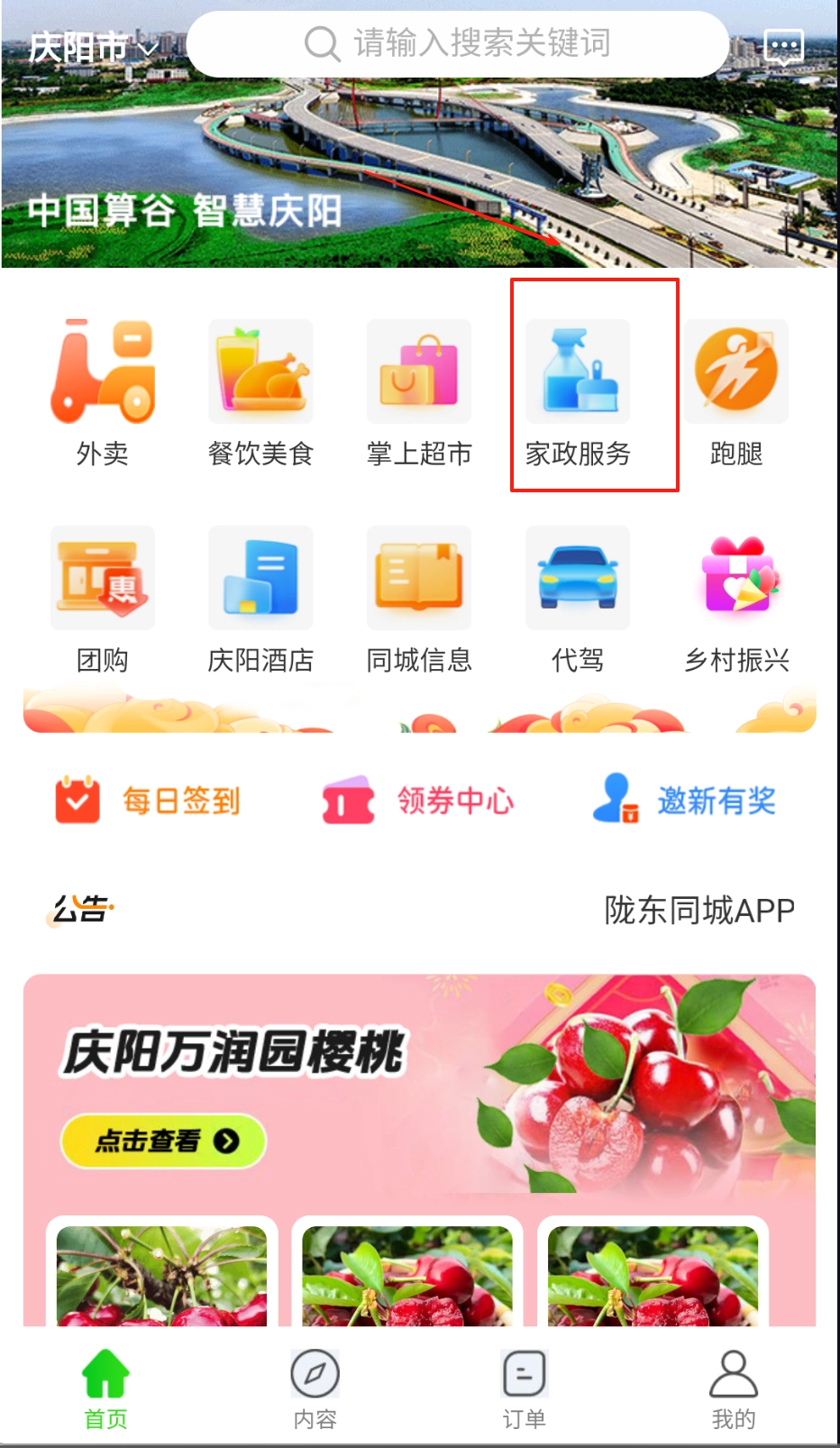Open 同城信息
This screenshot has width=840, height=1448.
click(419, 599)
